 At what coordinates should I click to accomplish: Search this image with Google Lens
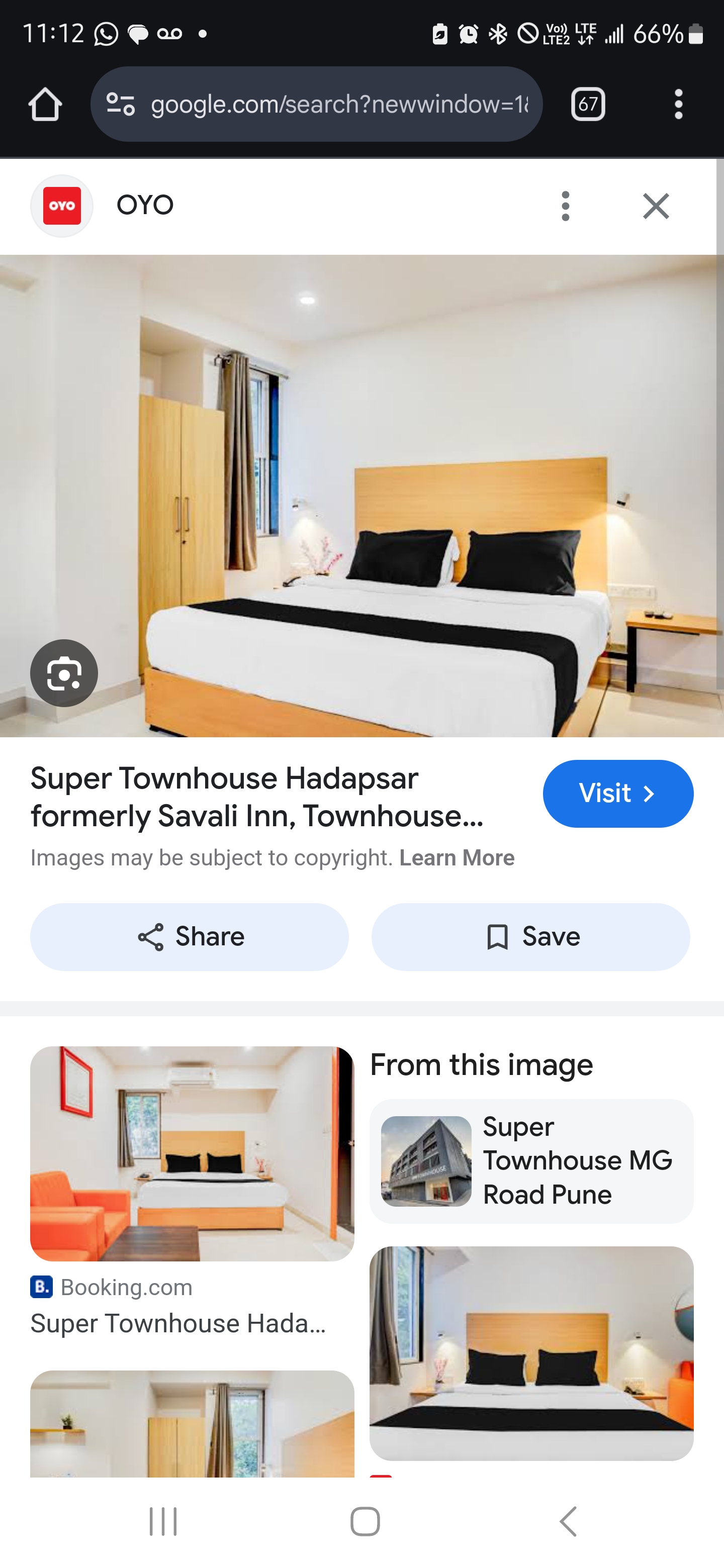click(x=64, y=672)
